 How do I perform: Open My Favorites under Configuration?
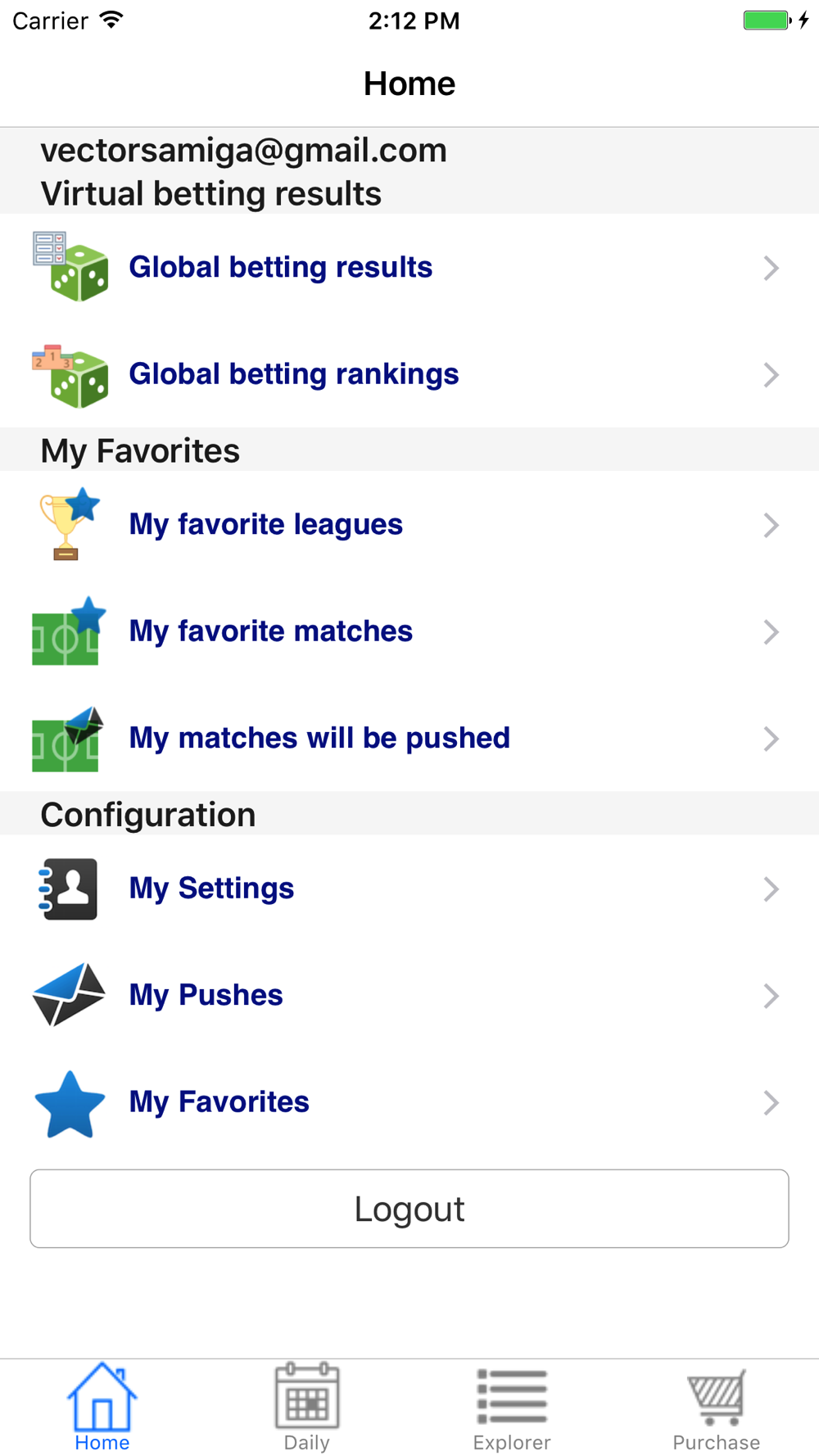(x=409, y=1102)
